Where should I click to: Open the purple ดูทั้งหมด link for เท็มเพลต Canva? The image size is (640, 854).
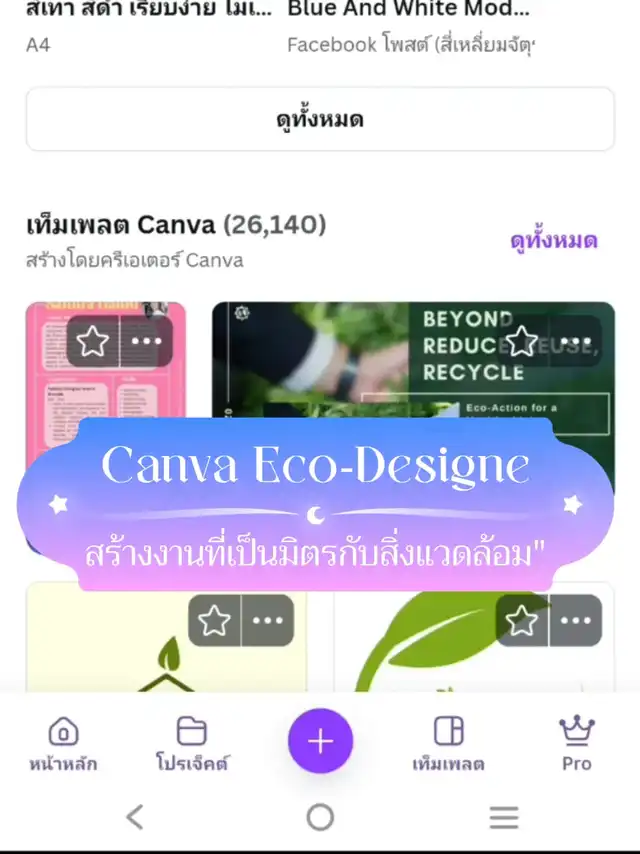(553, 241)
